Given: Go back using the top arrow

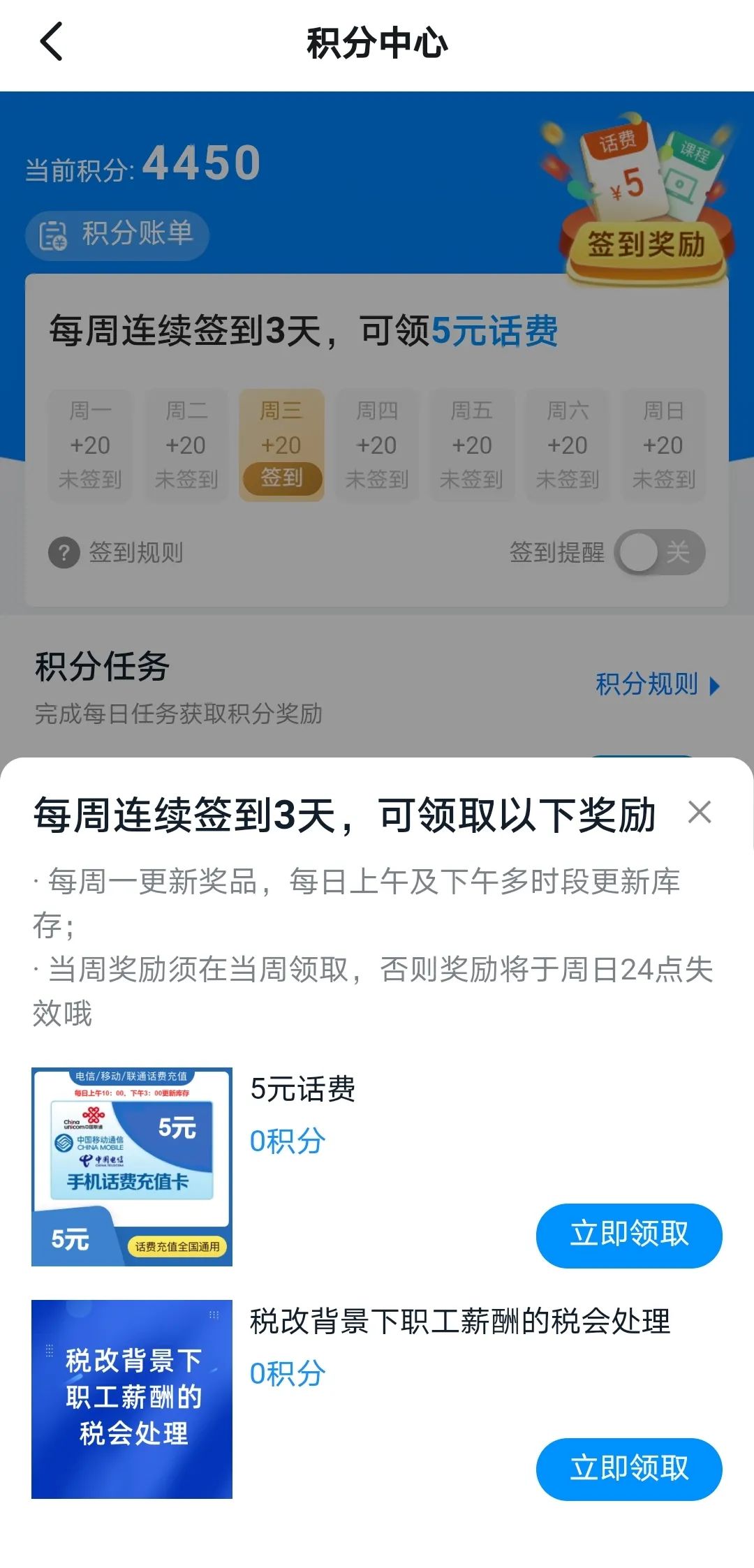Looking at the screenshot, I should [52, 42].
